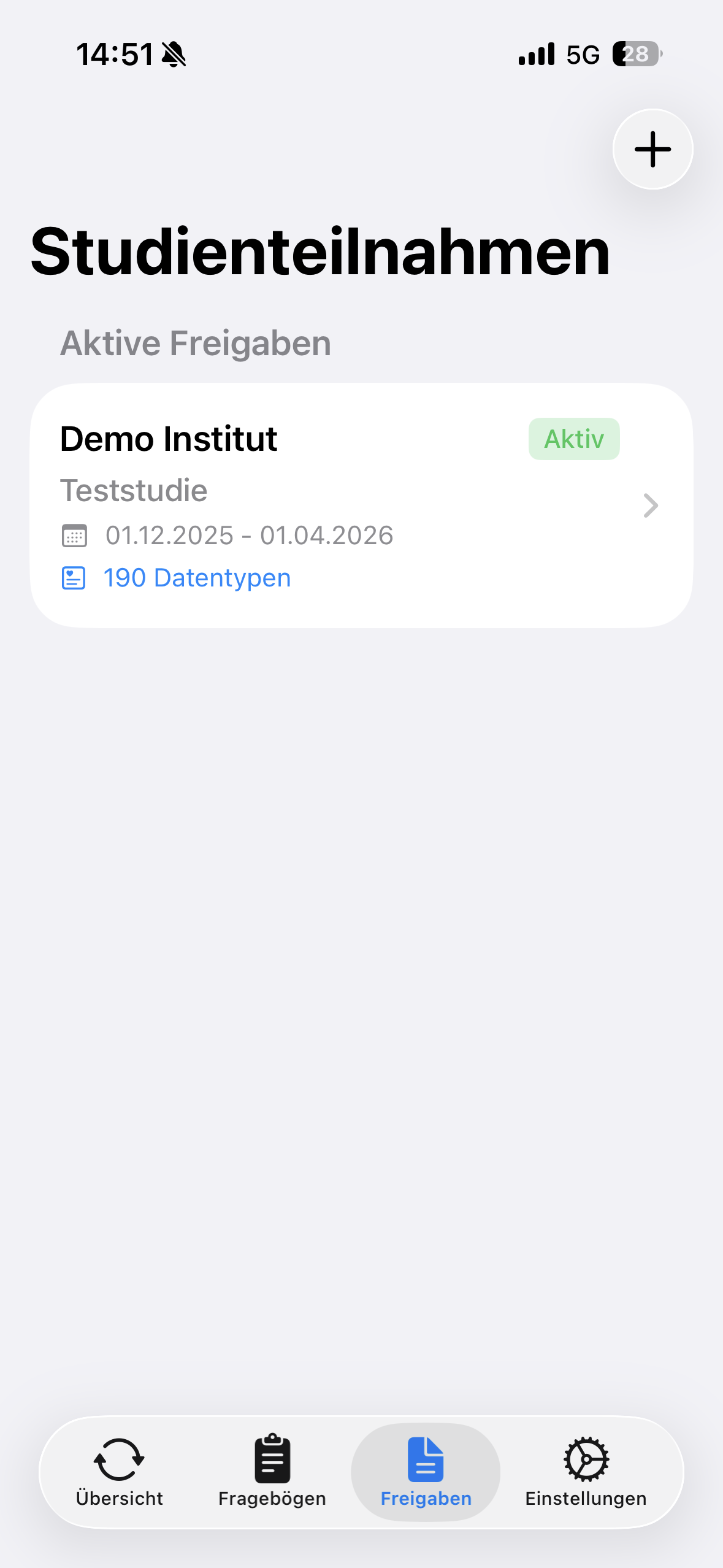Select the Freigaben tab
The width and height of the screenshot is (723, 1568).
click(x=426, y=1472)
